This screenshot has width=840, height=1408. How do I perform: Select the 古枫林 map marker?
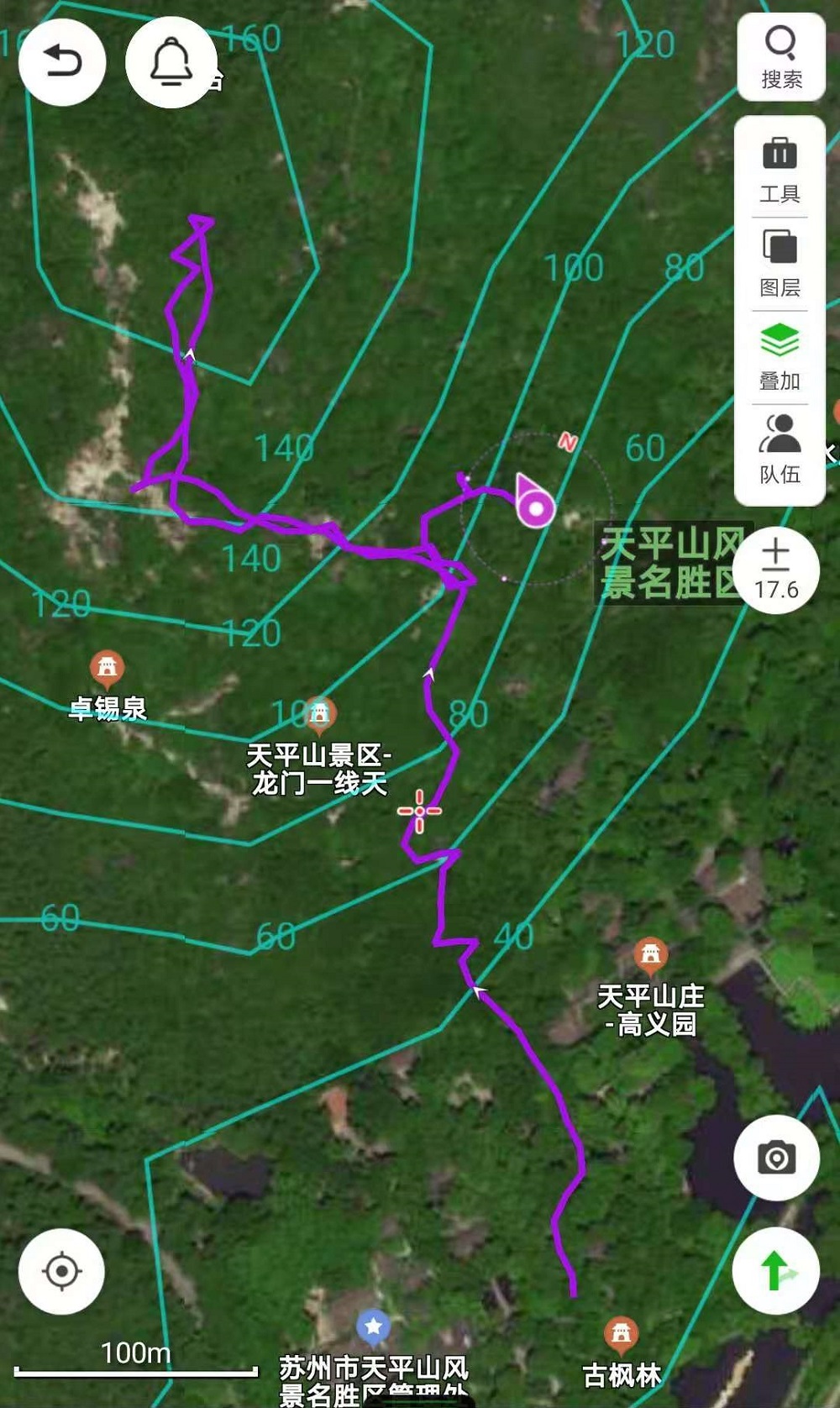621,1334
